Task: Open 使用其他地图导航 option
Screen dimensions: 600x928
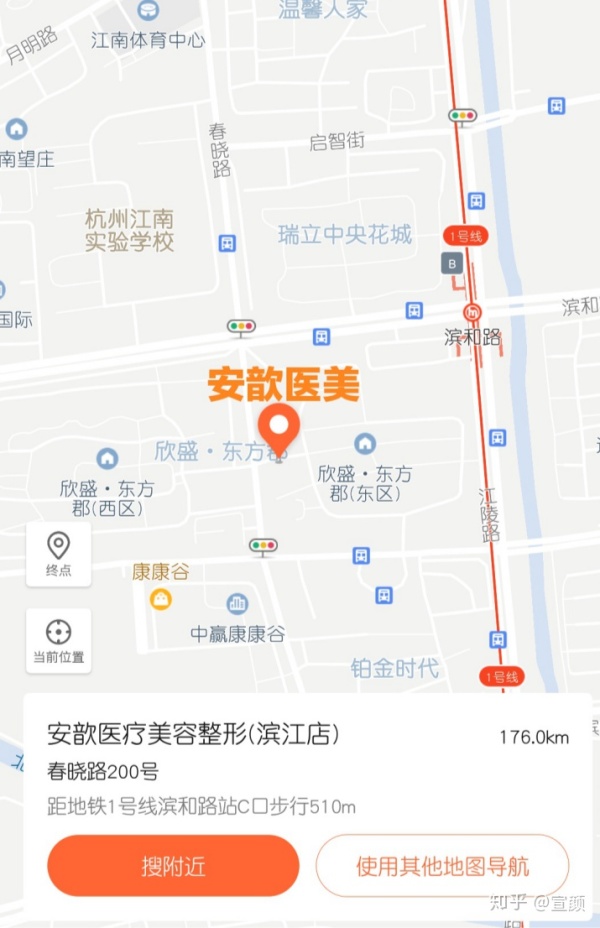Action: tap(442, 866)
